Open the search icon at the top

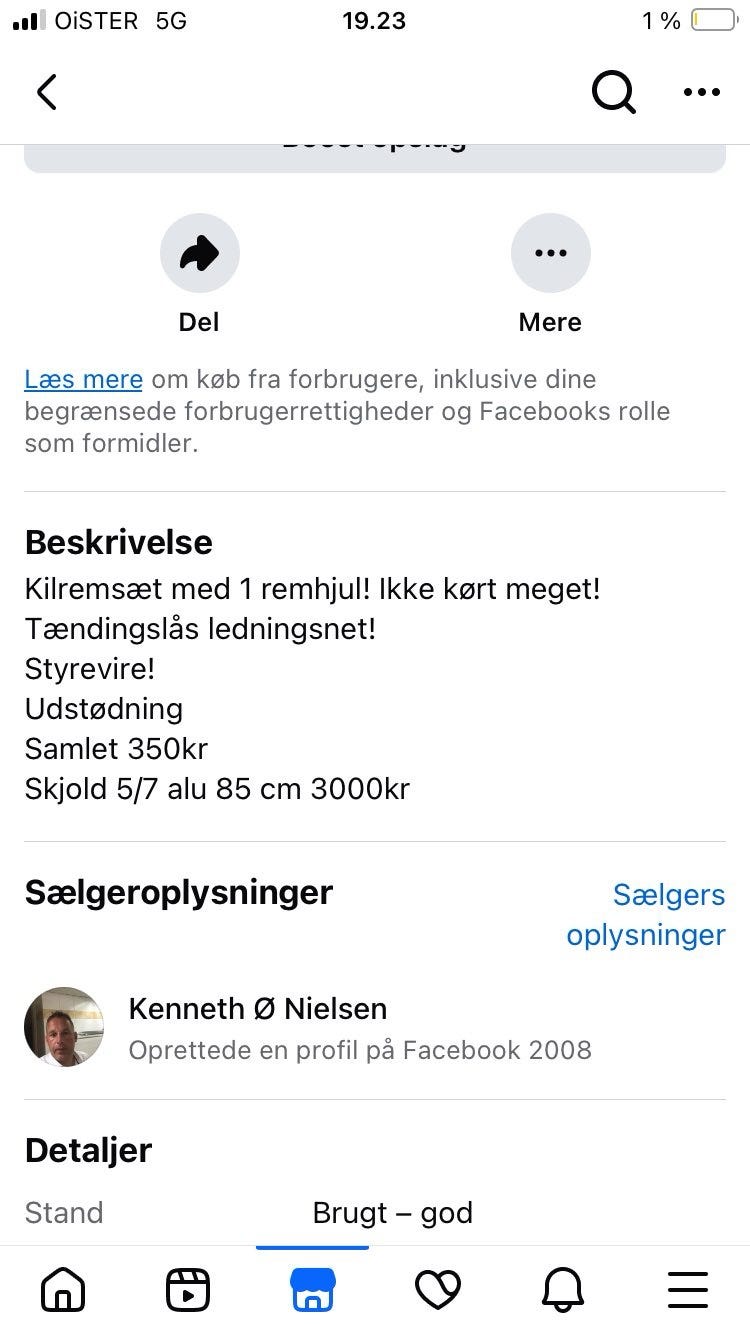pyautogui.click(x=614, y=91)
